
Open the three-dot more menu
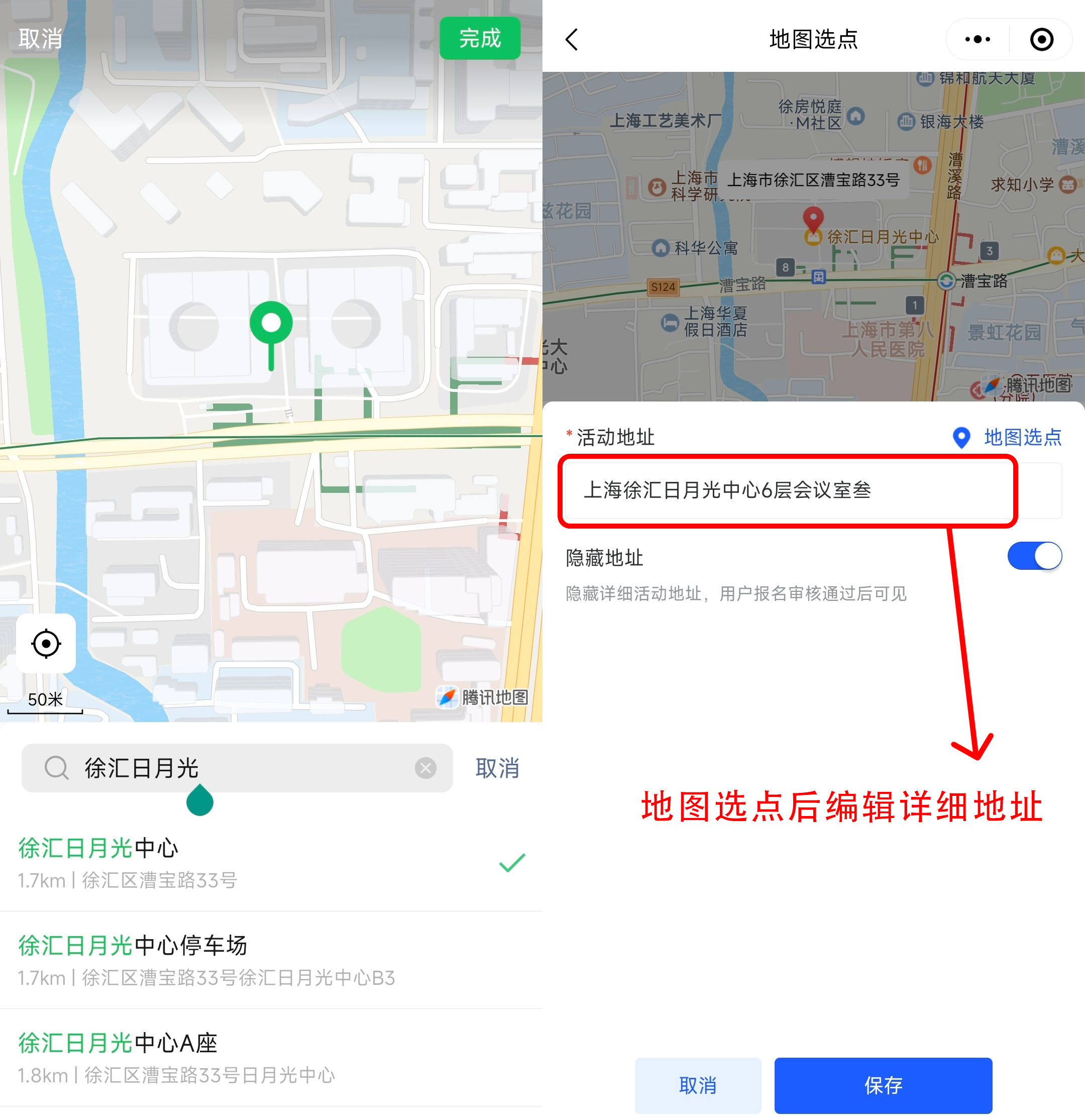[978, 39]
